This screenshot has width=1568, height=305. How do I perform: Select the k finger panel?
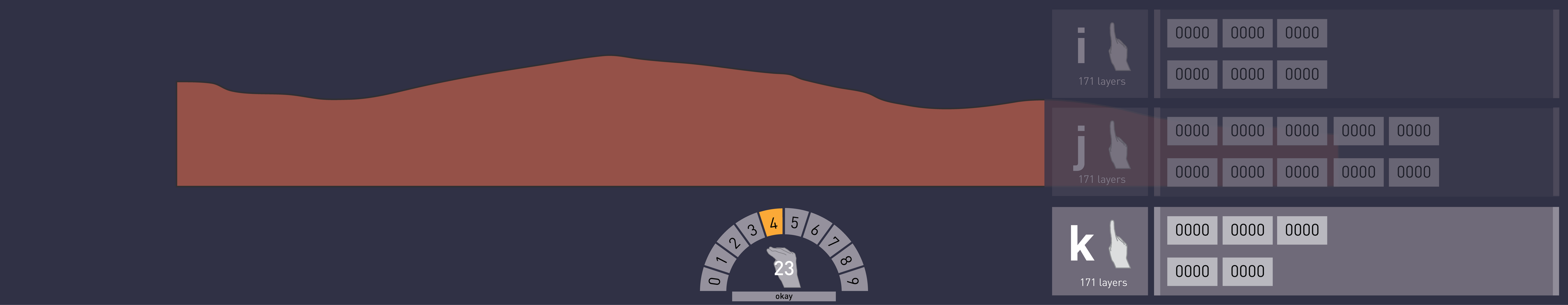point(1099,251)
